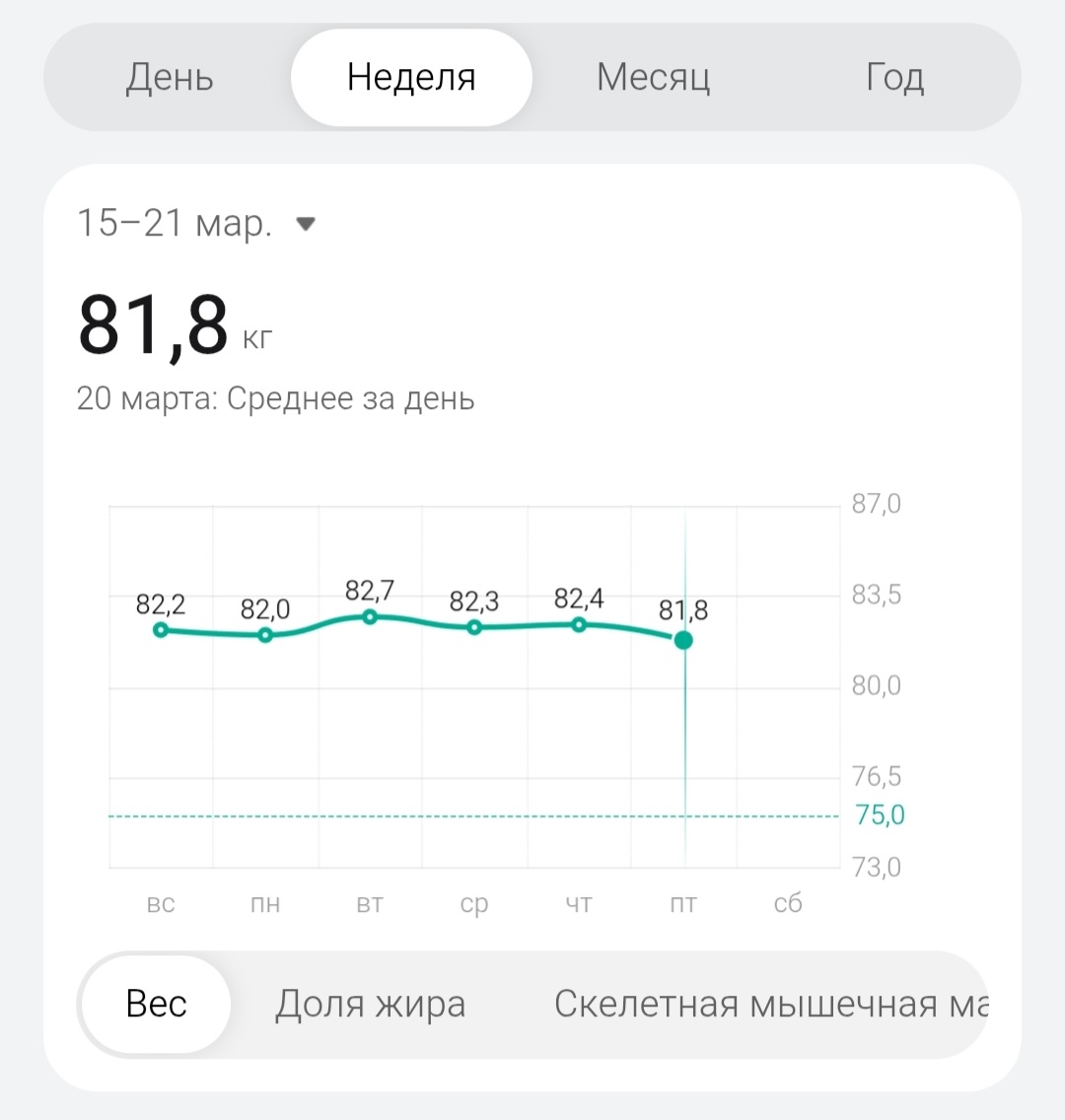Viewport: 1065px width, 1120px height.
Task: Select the Год view
Action: 893,77
